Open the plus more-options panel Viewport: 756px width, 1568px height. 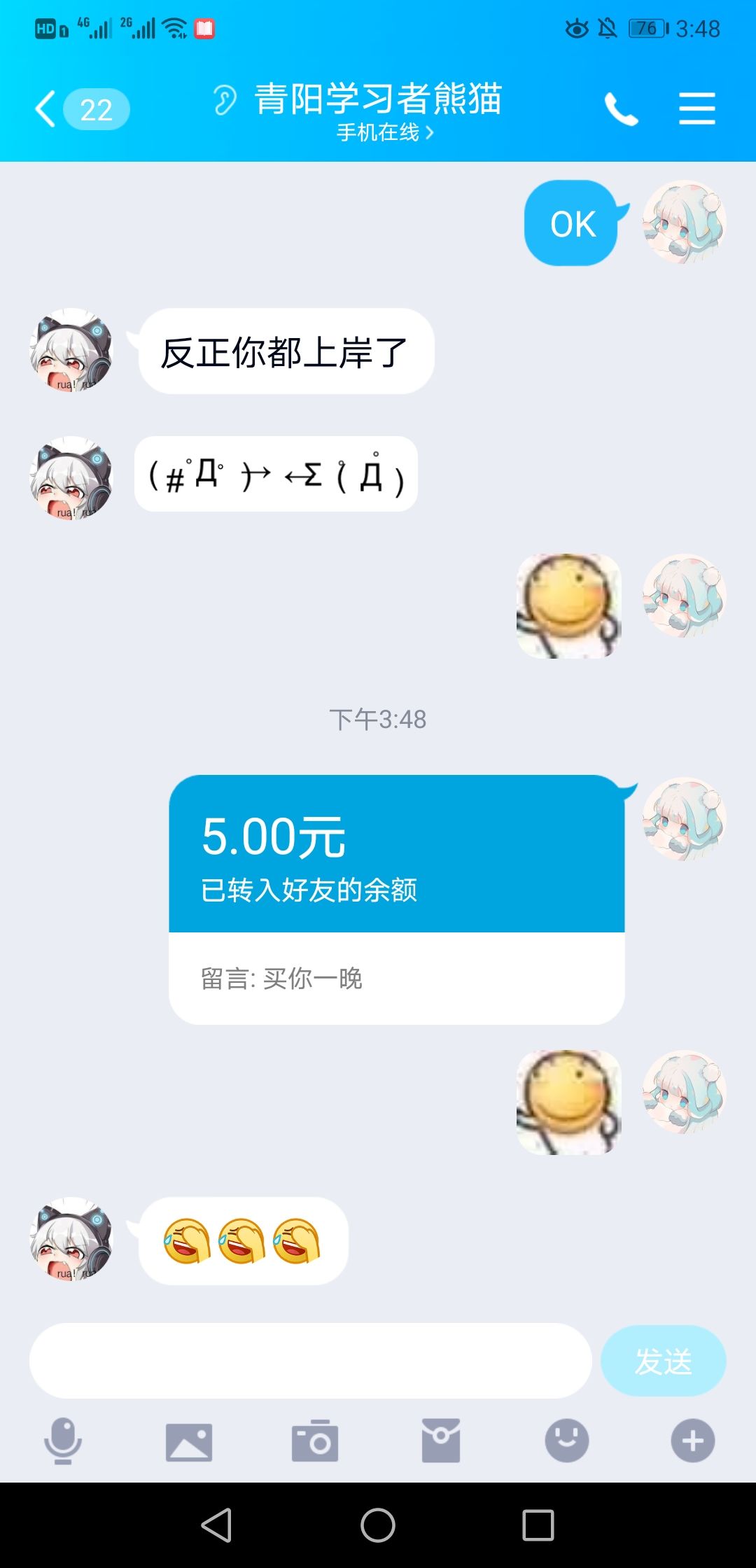point(692,1440)
